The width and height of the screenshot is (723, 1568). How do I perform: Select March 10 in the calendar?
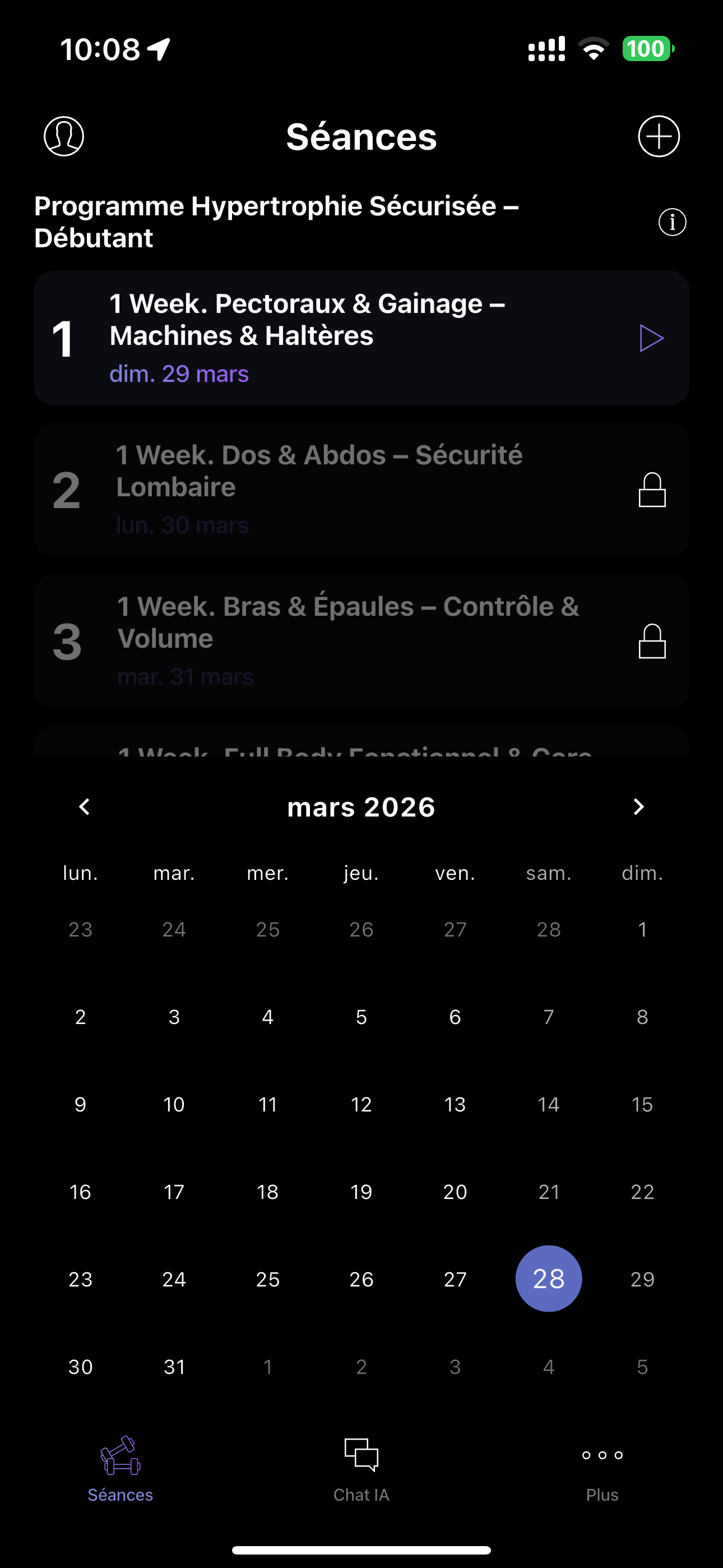pos(174,1104)
